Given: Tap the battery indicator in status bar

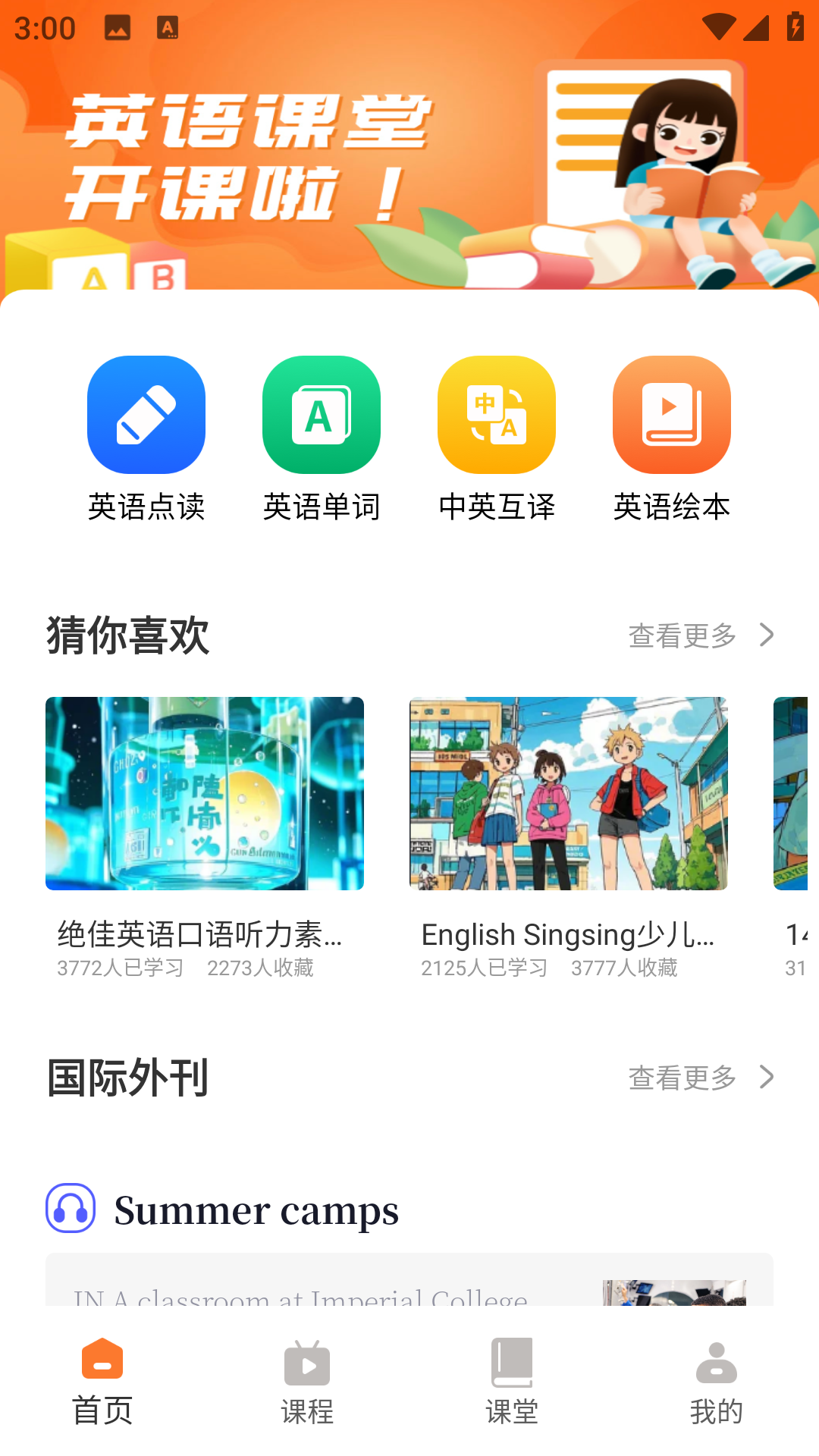Looking at the screenshot, I should [794, 25].
